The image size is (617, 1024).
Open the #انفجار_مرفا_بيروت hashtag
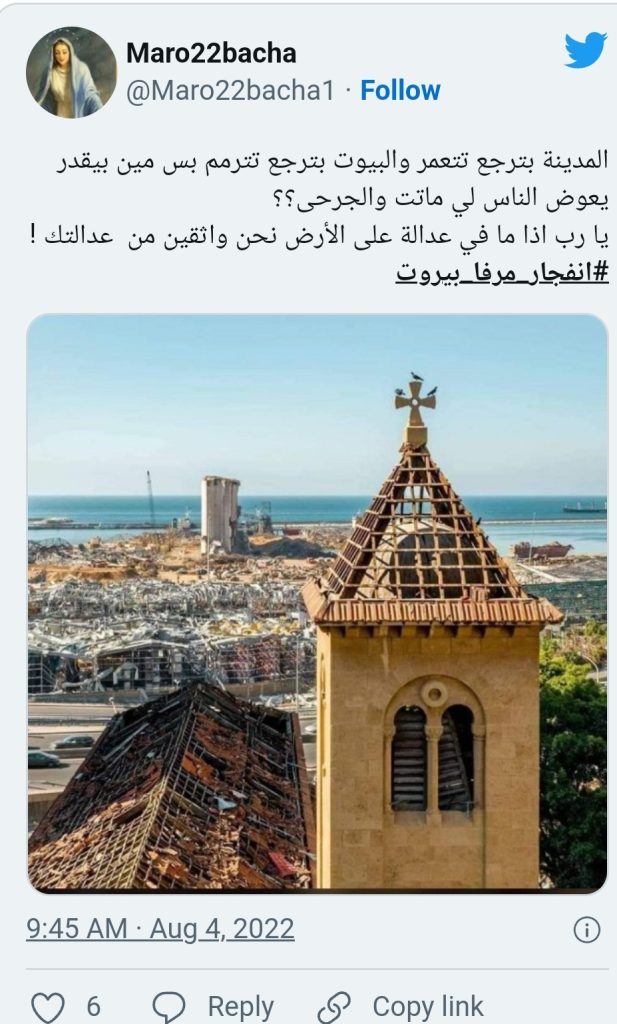[502, 271]
